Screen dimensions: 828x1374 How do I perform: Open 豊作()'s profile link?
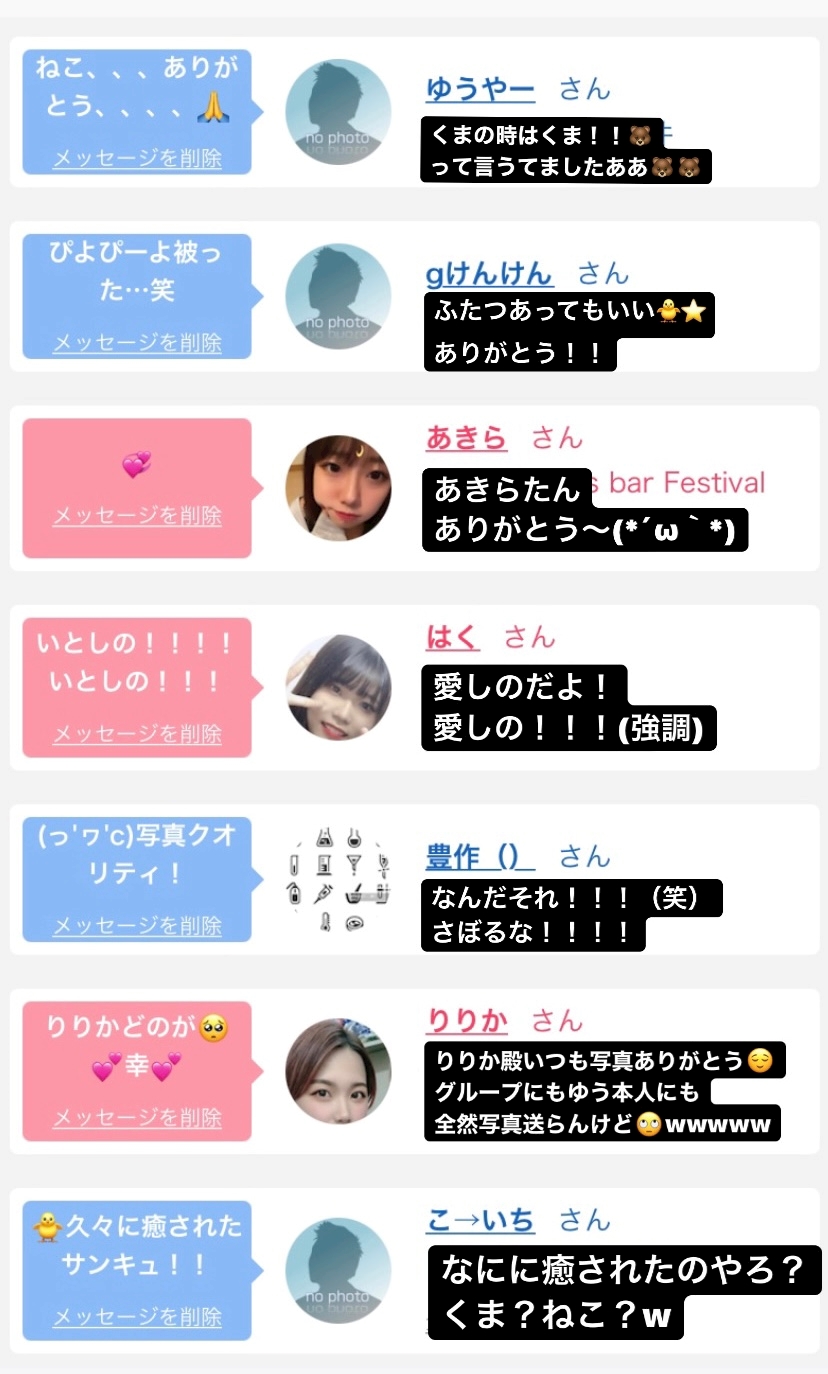(x=480, y=856)
